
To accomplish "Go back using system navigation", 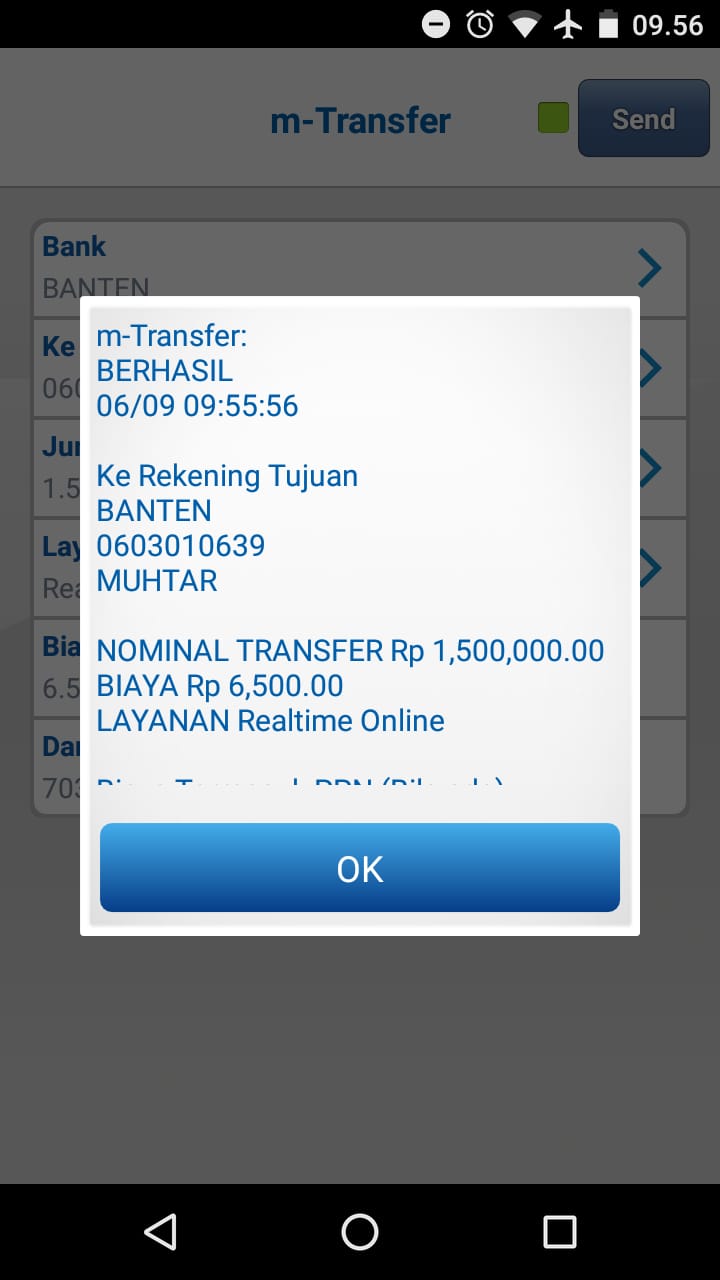I will tap(160, 1231).
